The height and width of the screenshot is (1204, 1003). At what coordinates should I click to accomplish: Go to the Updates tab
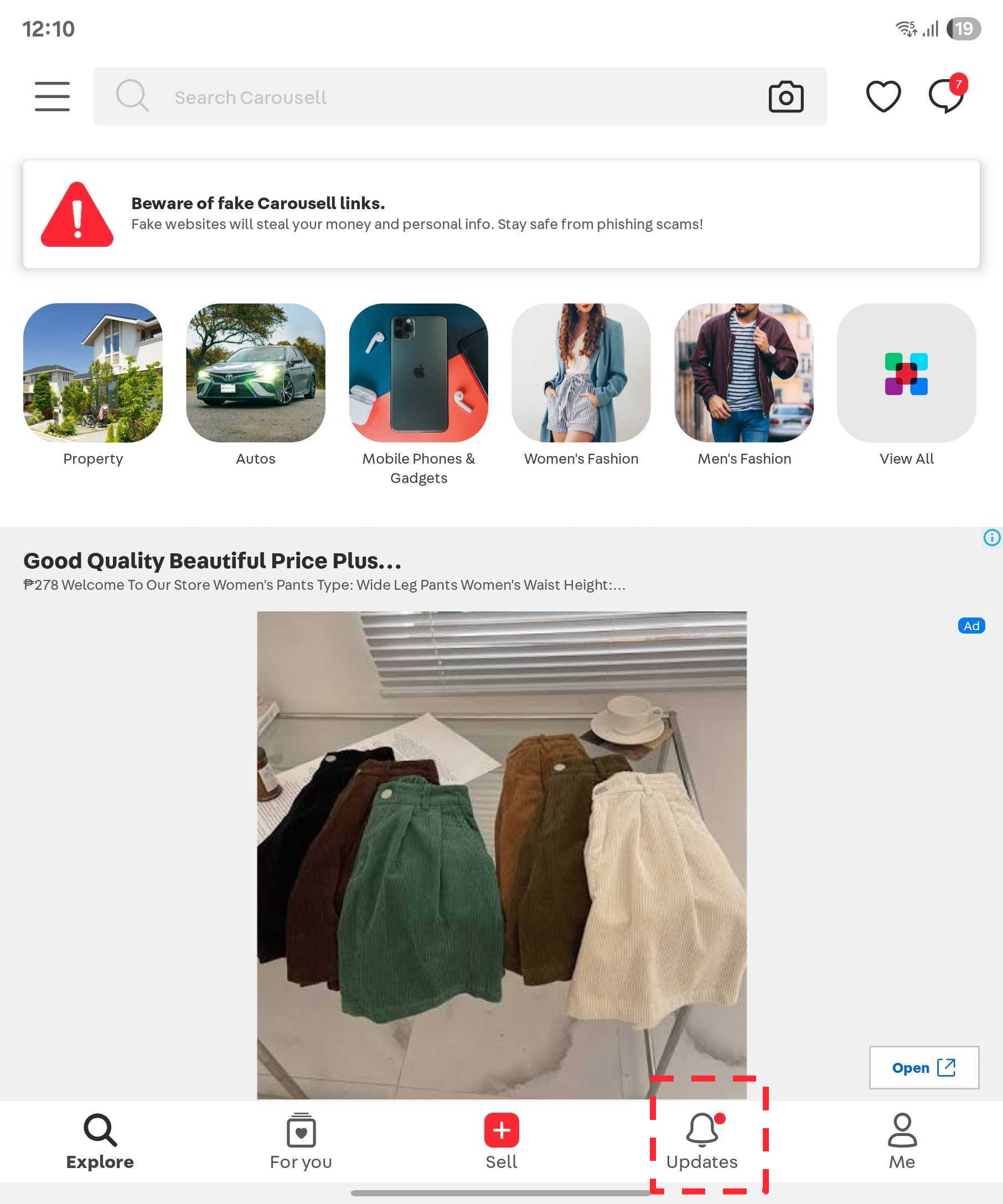pyautogui.click(x=702, y=1142)
